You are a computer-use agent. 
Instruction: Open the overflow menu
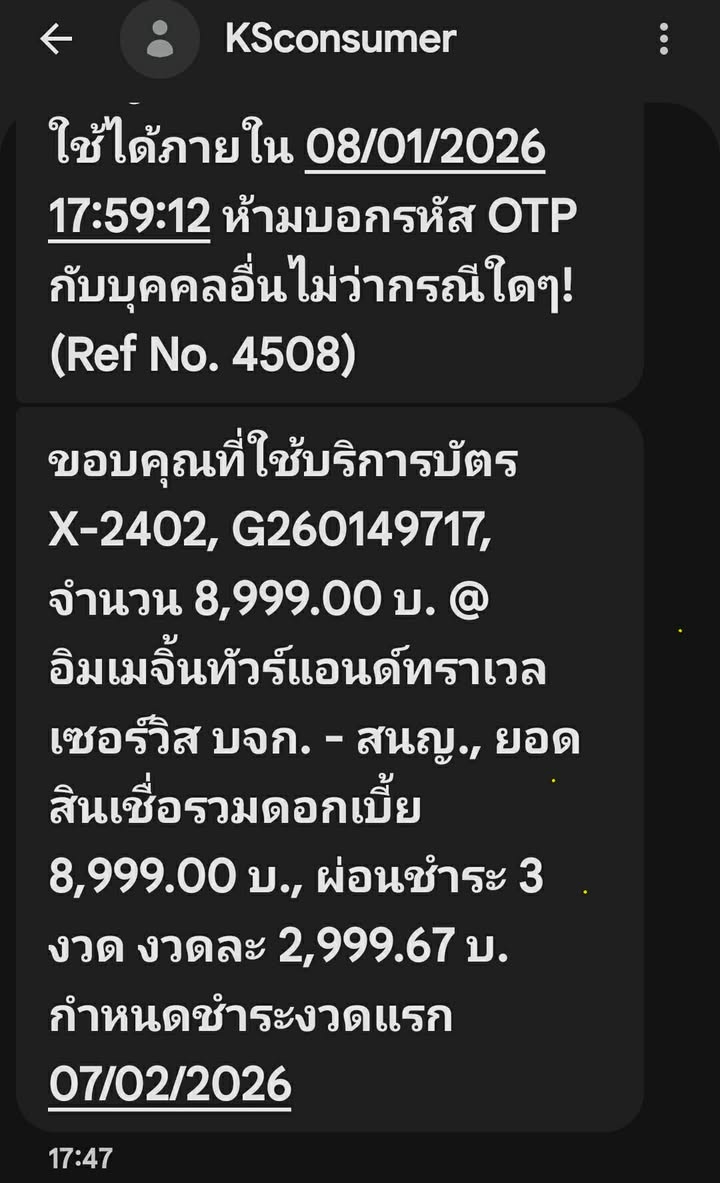pos(663,39)
